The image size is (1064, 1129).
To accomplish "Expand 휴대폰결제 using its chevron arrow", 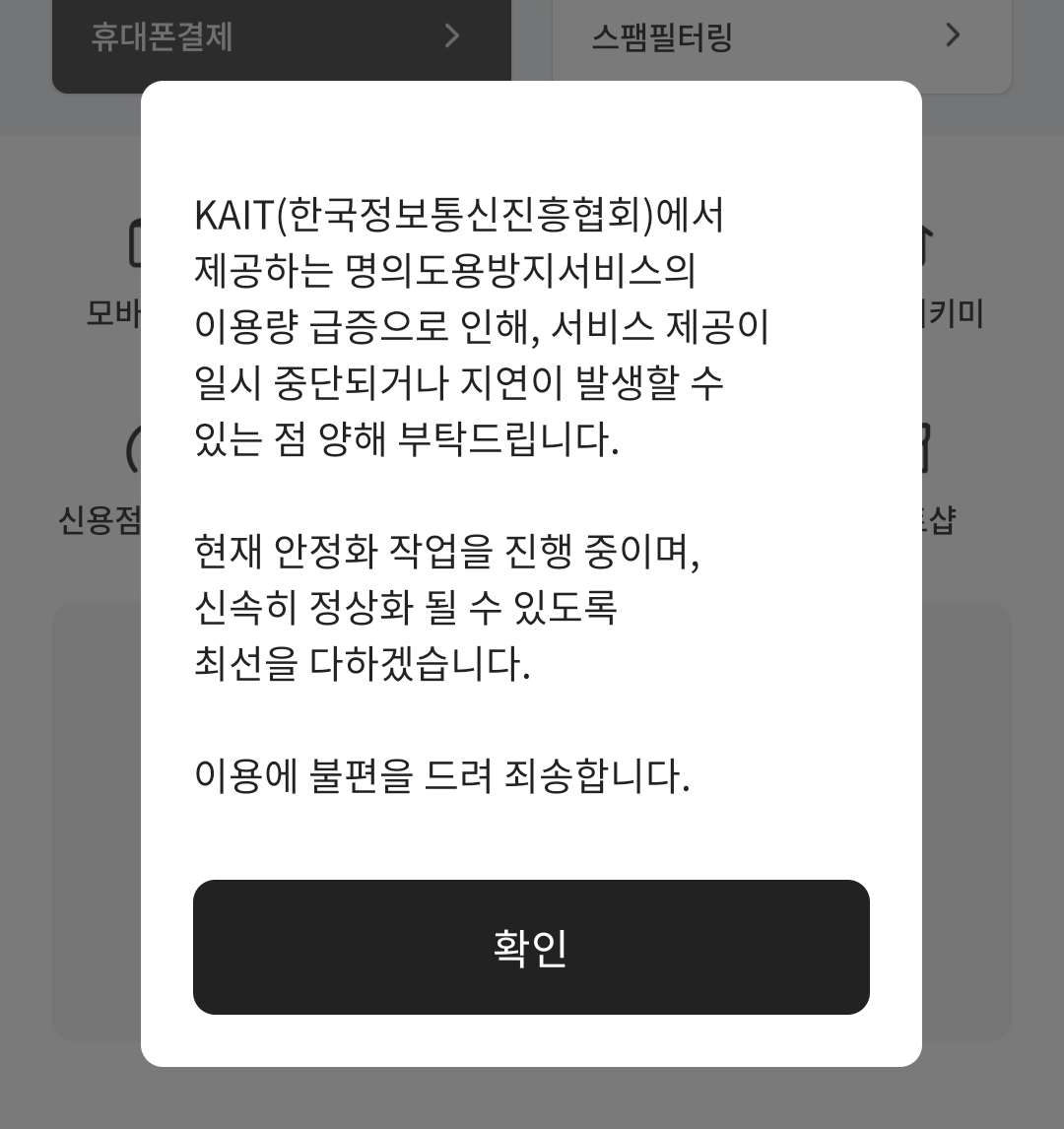I will click(453, 35).
